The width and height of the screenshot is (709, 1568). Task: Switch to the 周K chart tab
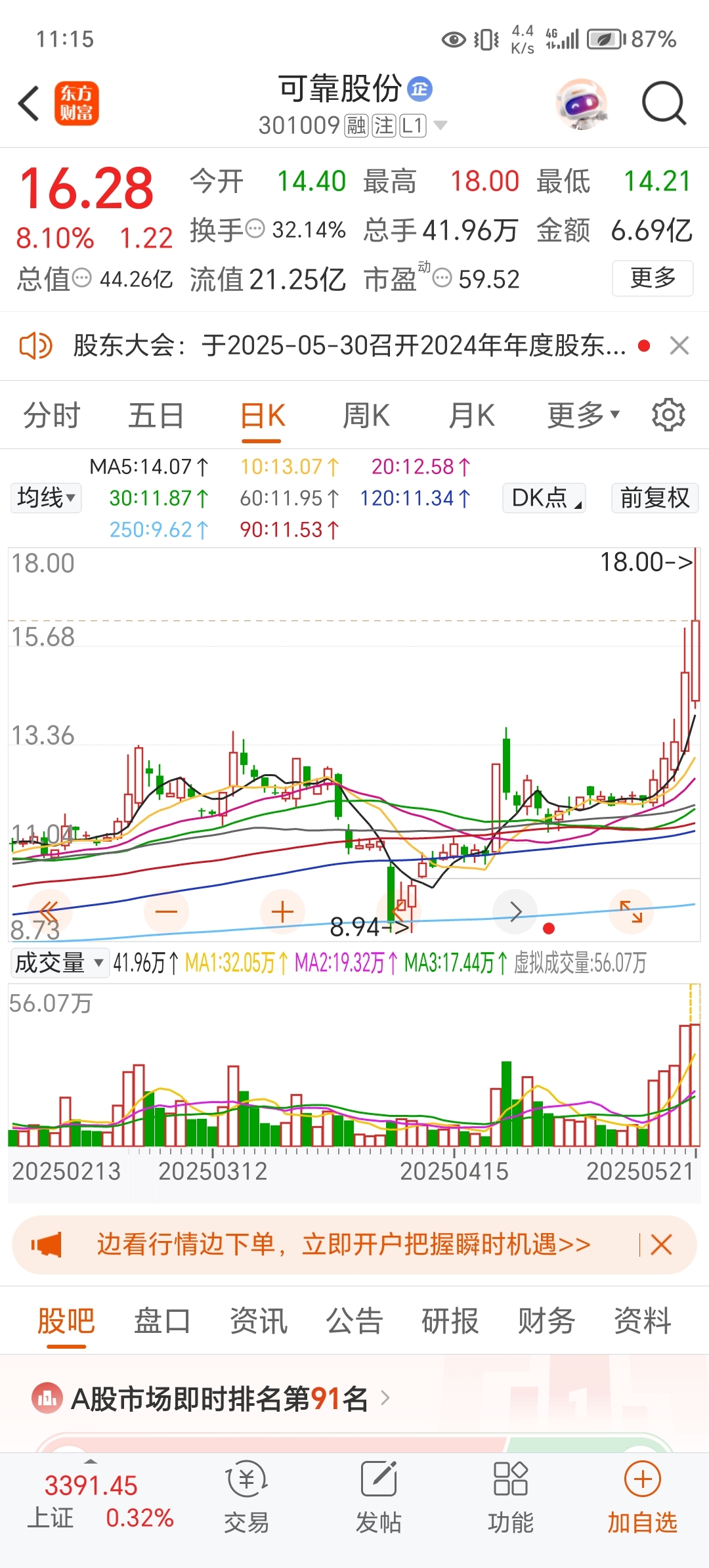click(x=366, y=416)
